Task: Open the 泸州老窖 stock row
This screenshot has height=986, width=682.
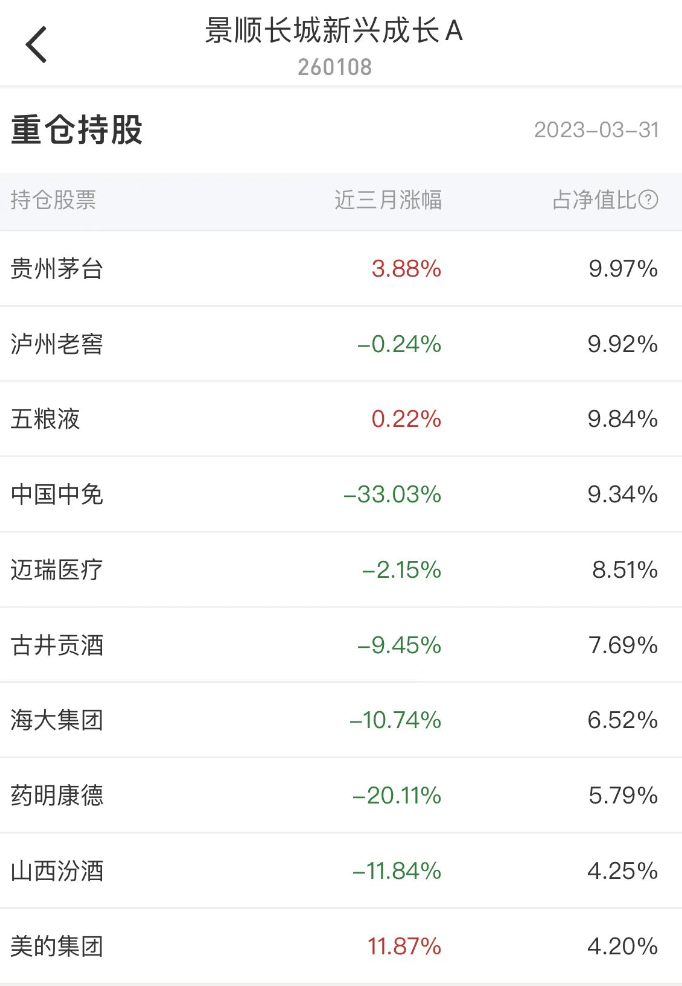Action: [57, 344]
